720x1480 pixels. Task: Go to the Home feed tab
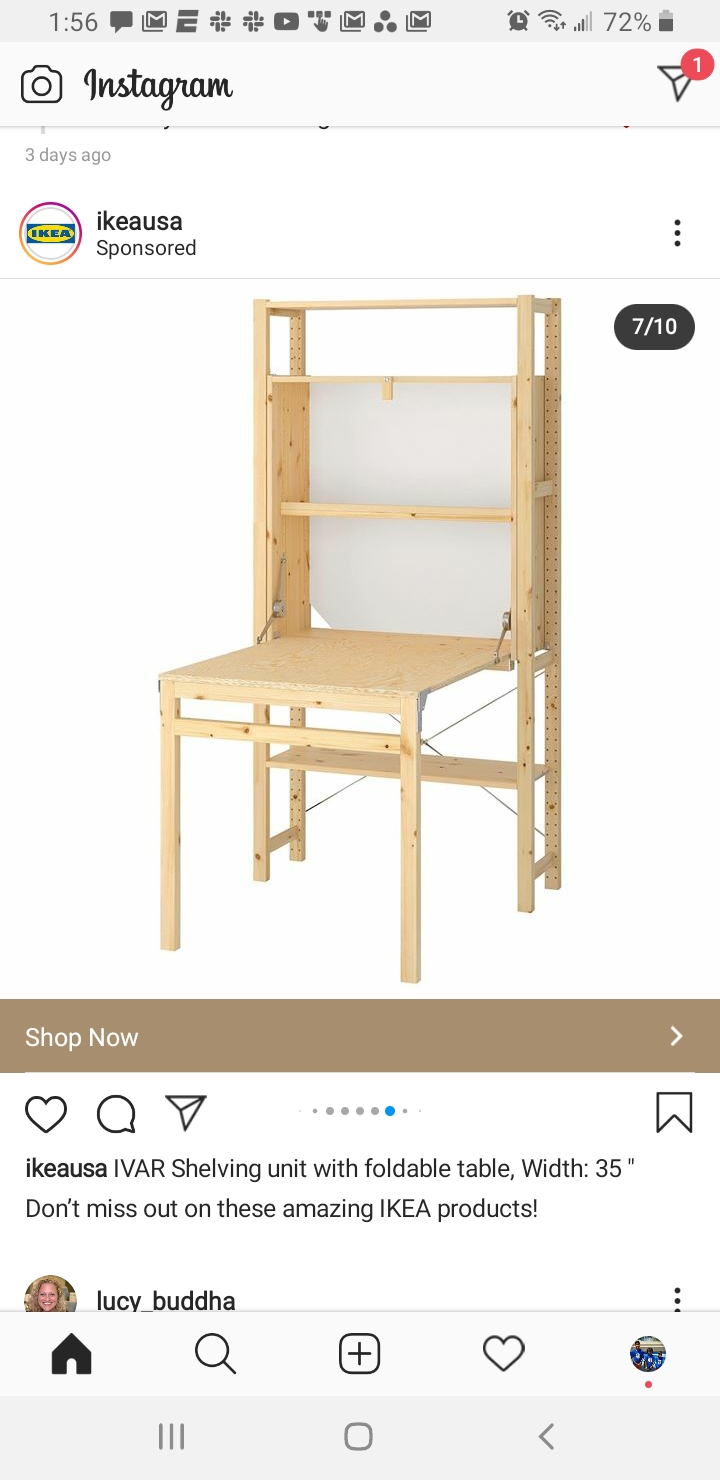point(71,1354)
